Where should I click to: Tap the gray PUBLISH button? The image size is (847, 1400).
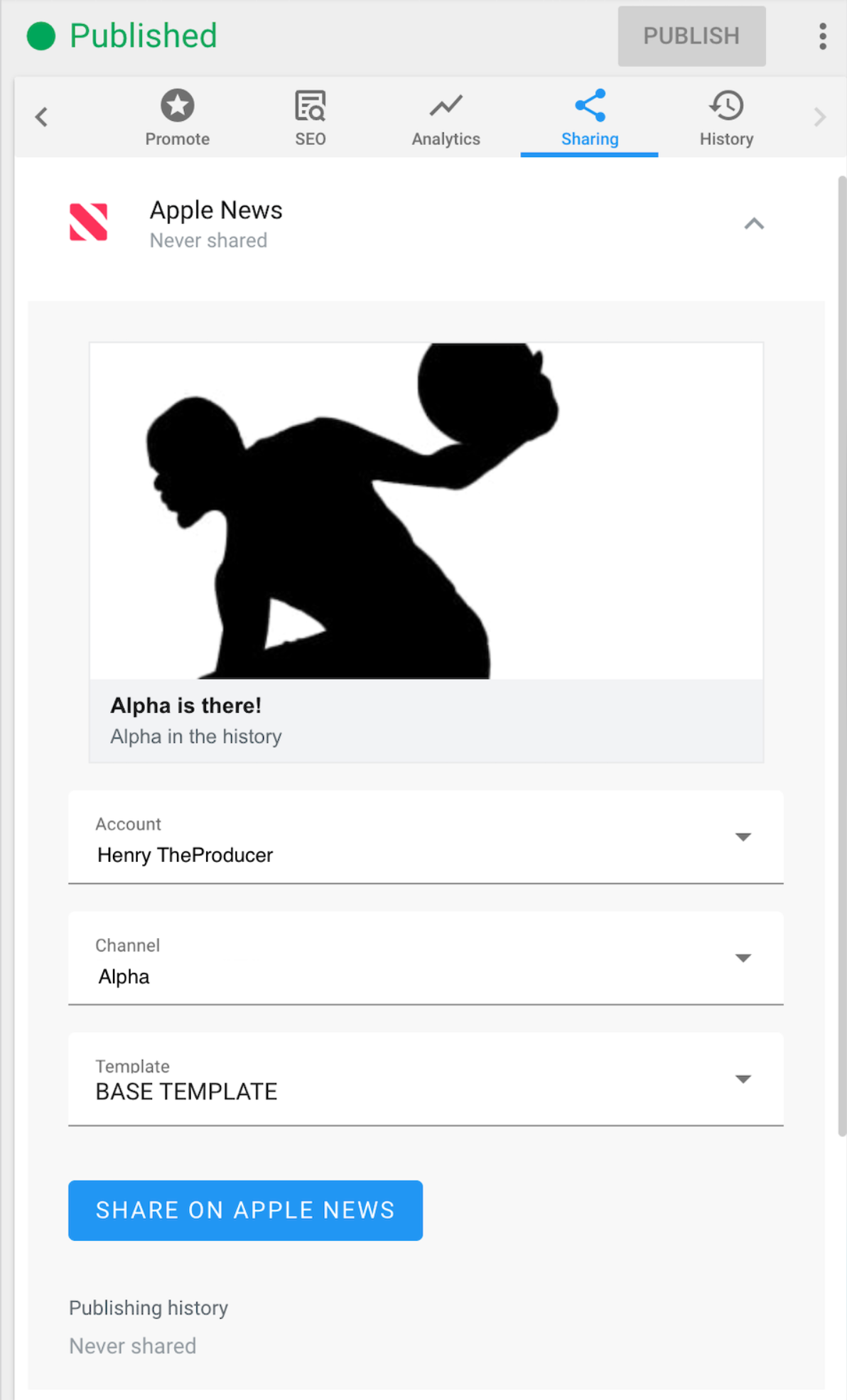tap(691, 36)
